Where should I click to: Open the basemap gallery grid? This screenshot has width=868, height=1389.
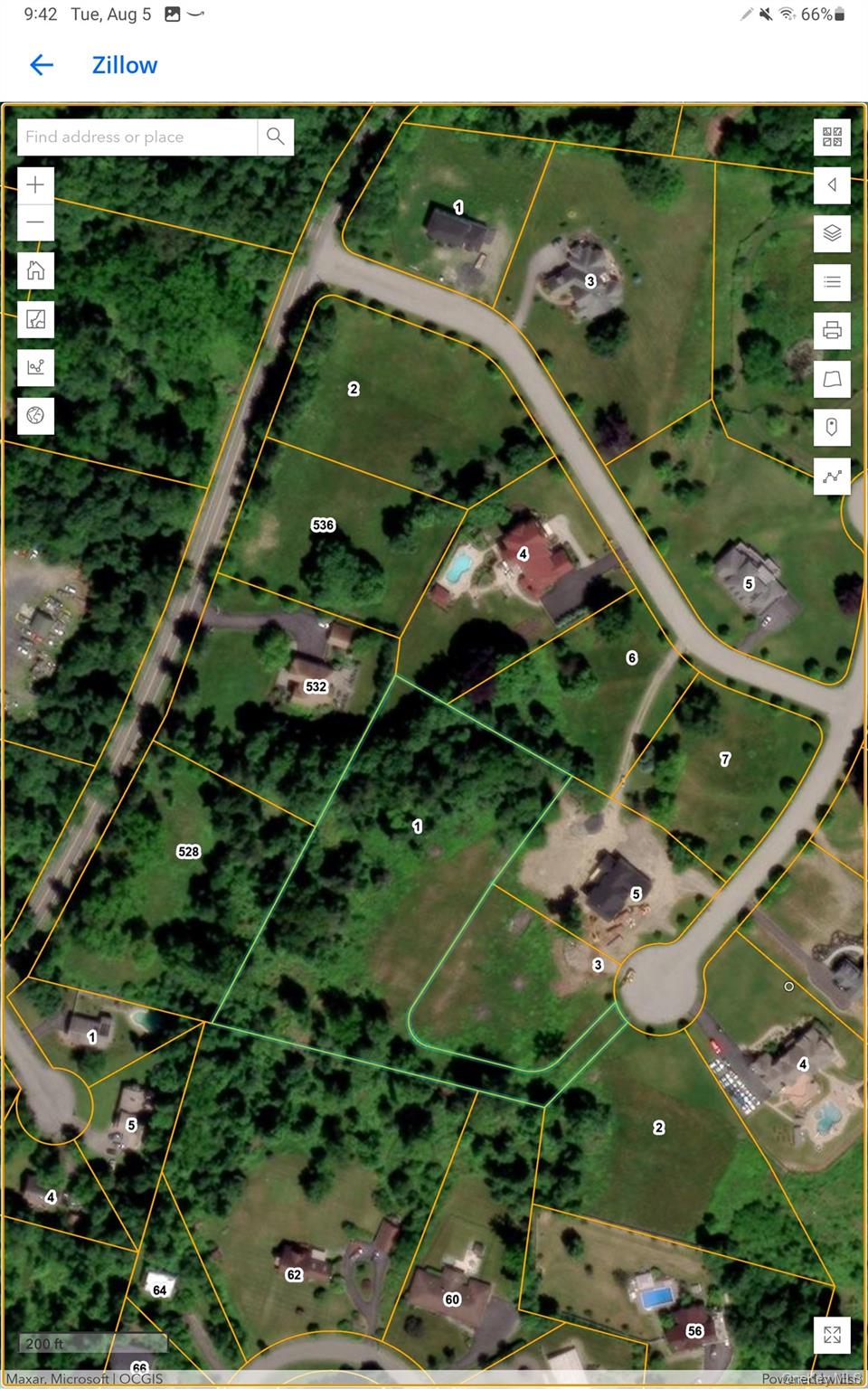click(x=832, y=137)
